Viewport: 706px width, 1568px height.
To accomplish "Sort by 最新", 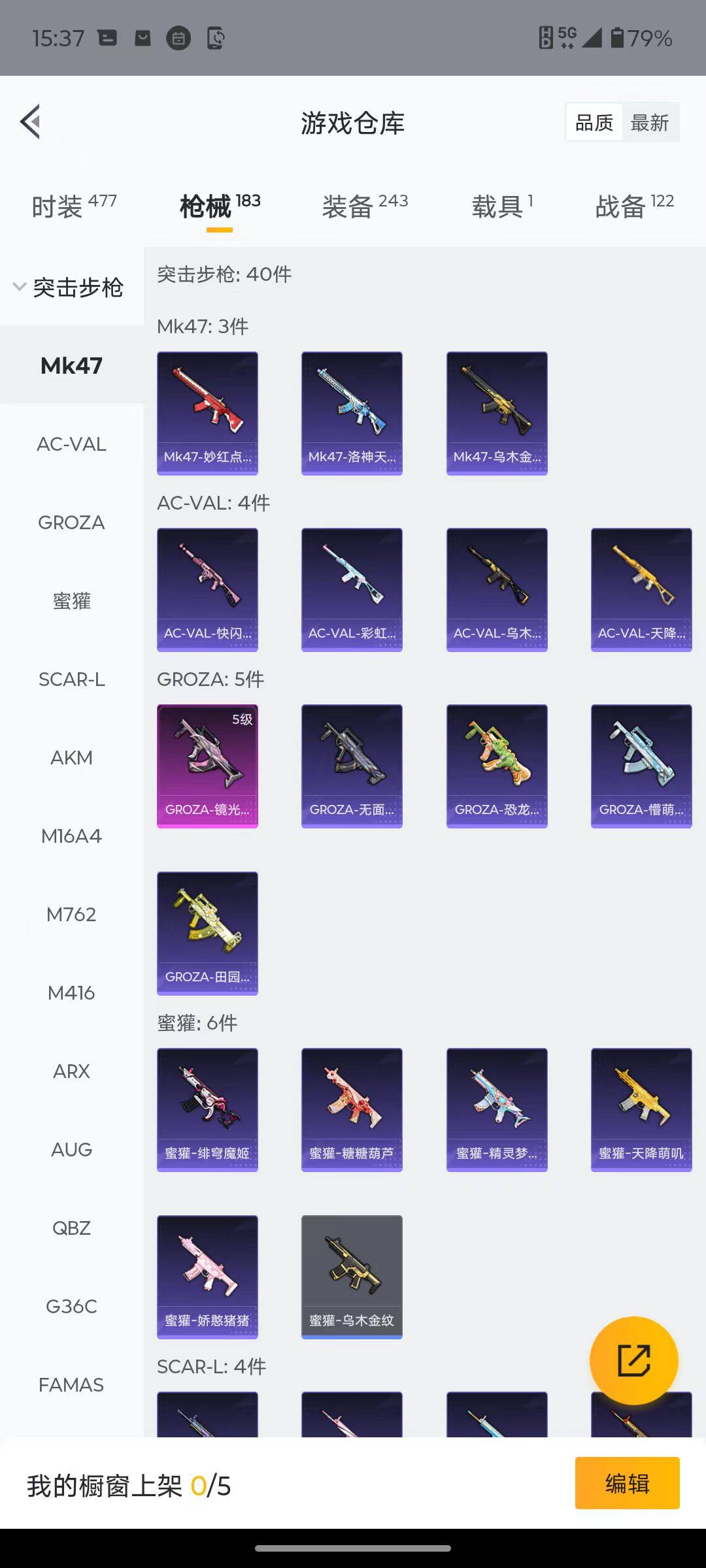I will pos(649,122).
